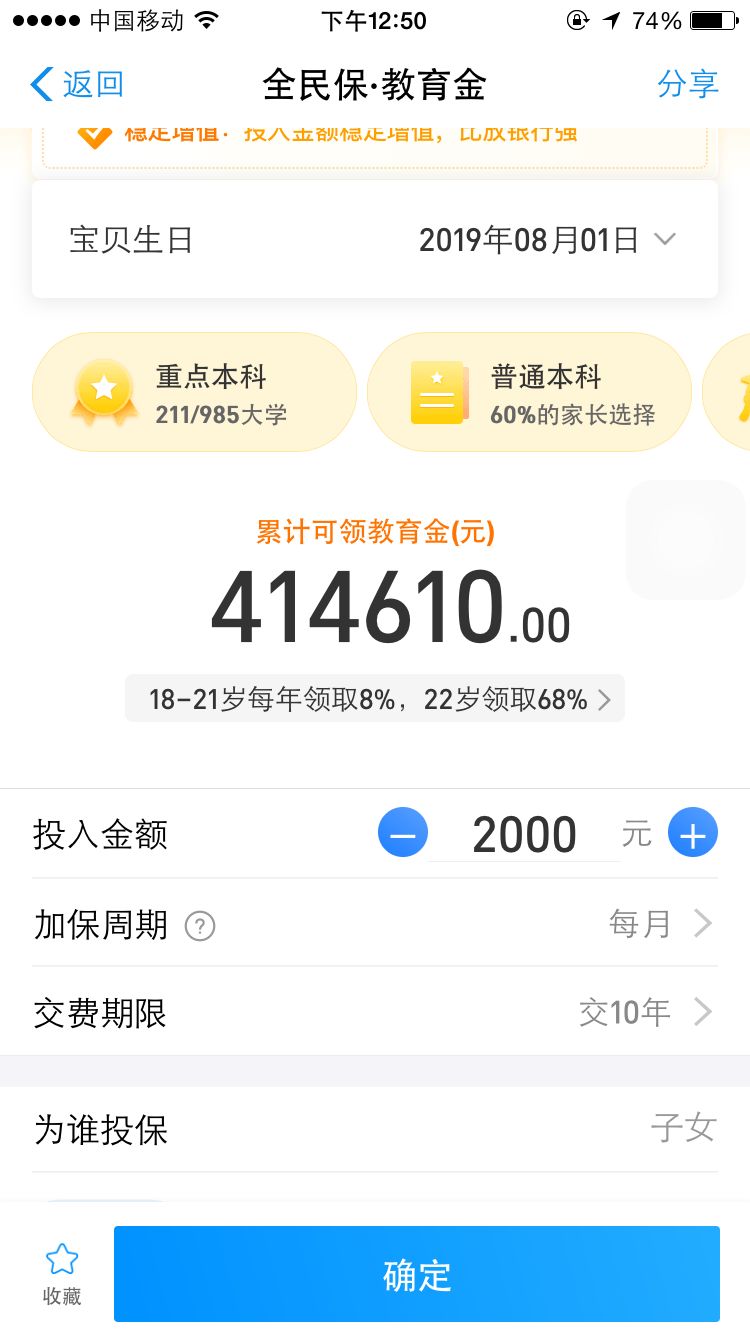The width and height of the screenshot is (750, 1334).
Task: Add to favorites via 收藏
Action: coord(62,1273)
